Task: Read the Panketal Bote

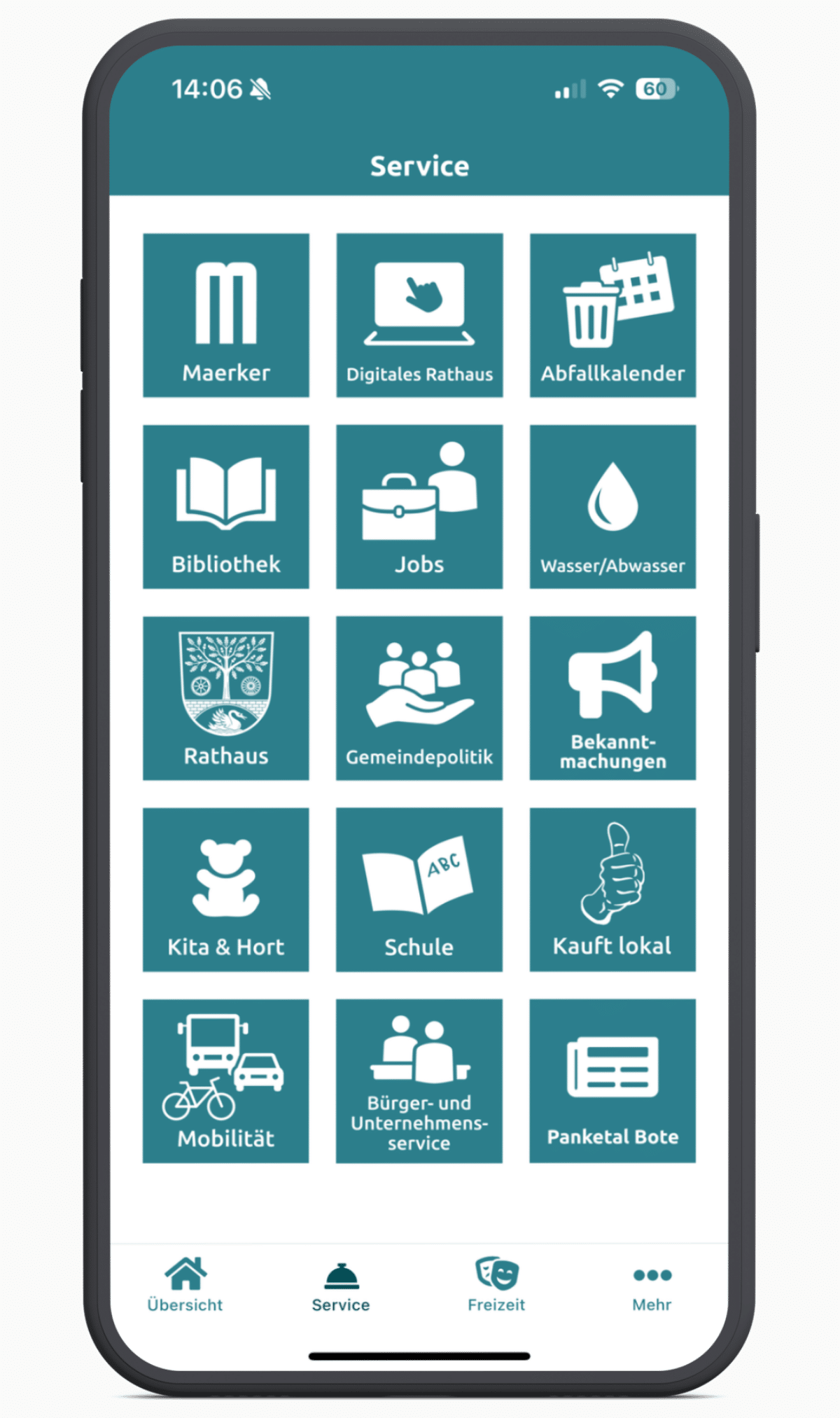Action: 612,1080
